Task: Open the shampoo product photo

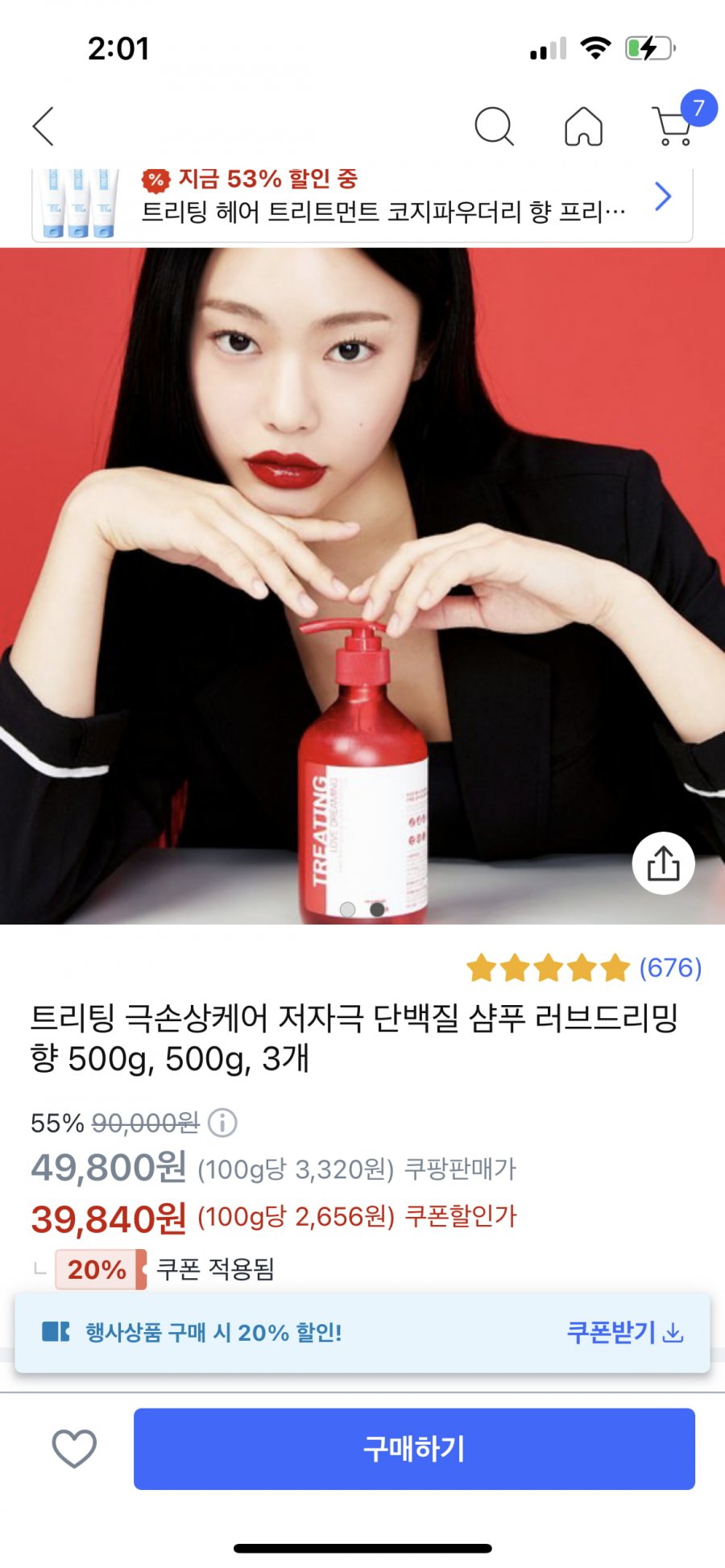Action: (x=362, y=585)
